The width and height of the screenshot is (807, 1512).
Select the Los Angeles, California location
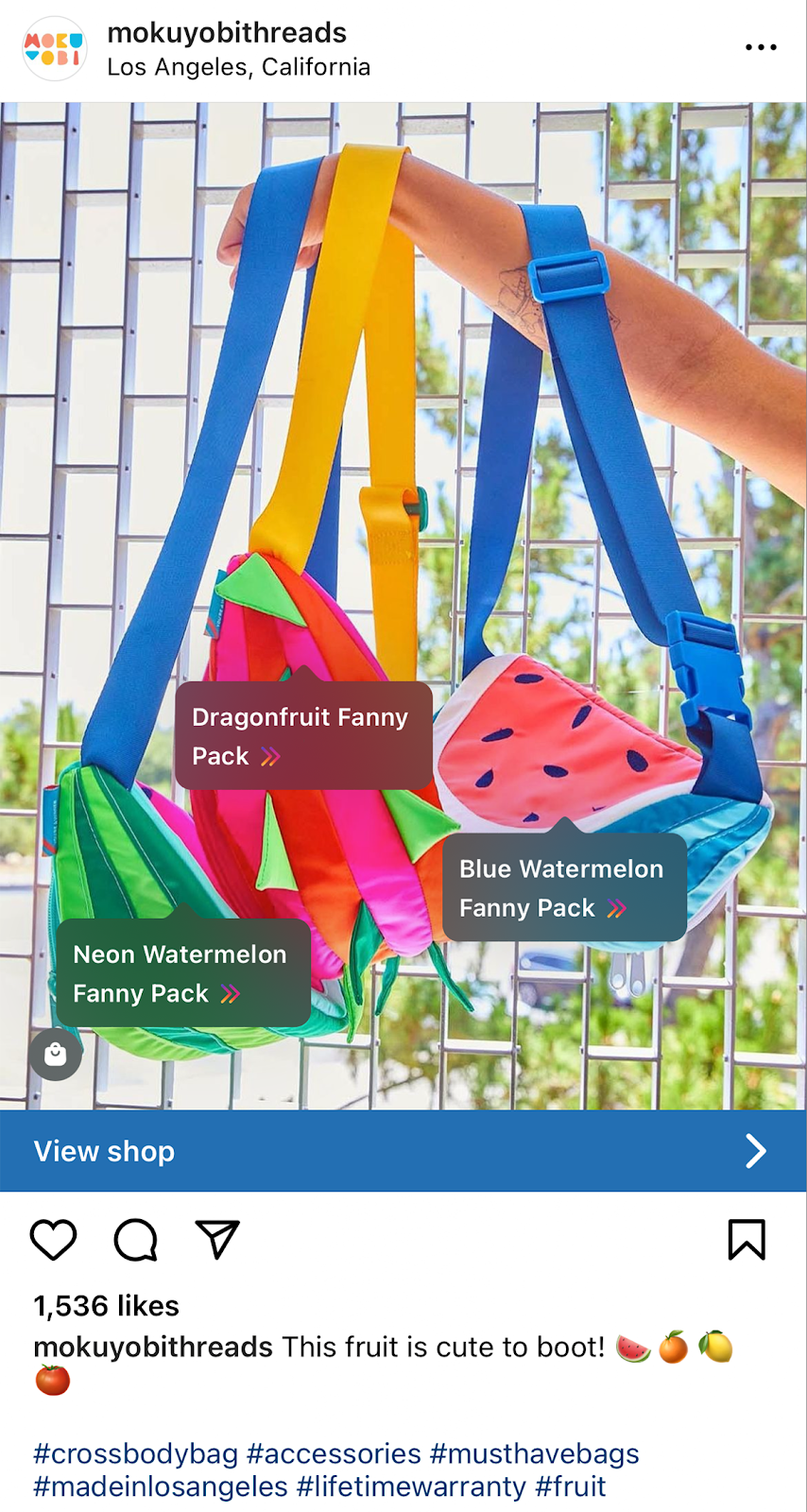coord(239,67)
